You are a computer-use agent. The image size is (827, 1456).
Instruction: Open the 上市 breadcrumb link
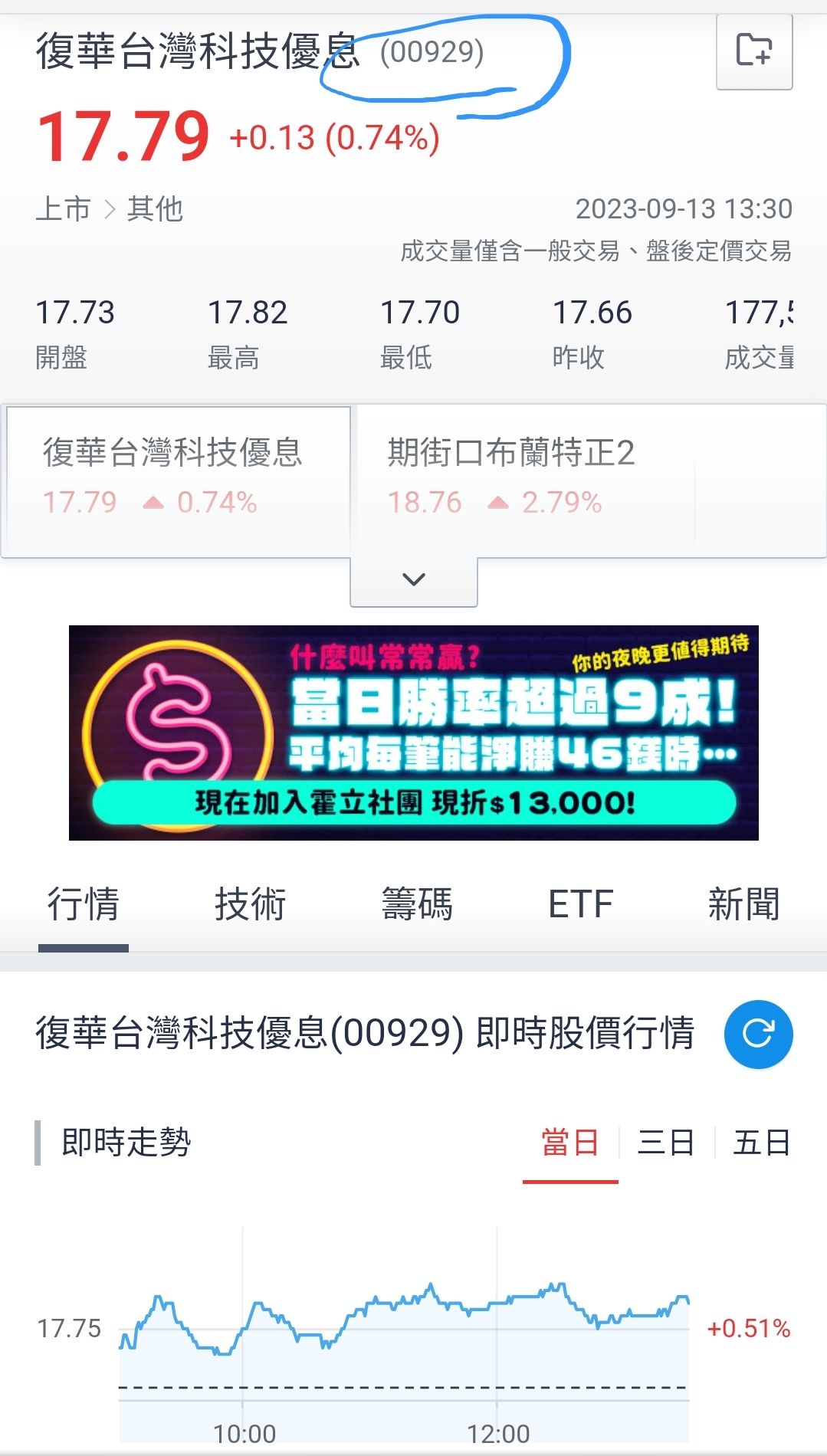(65, 208)
